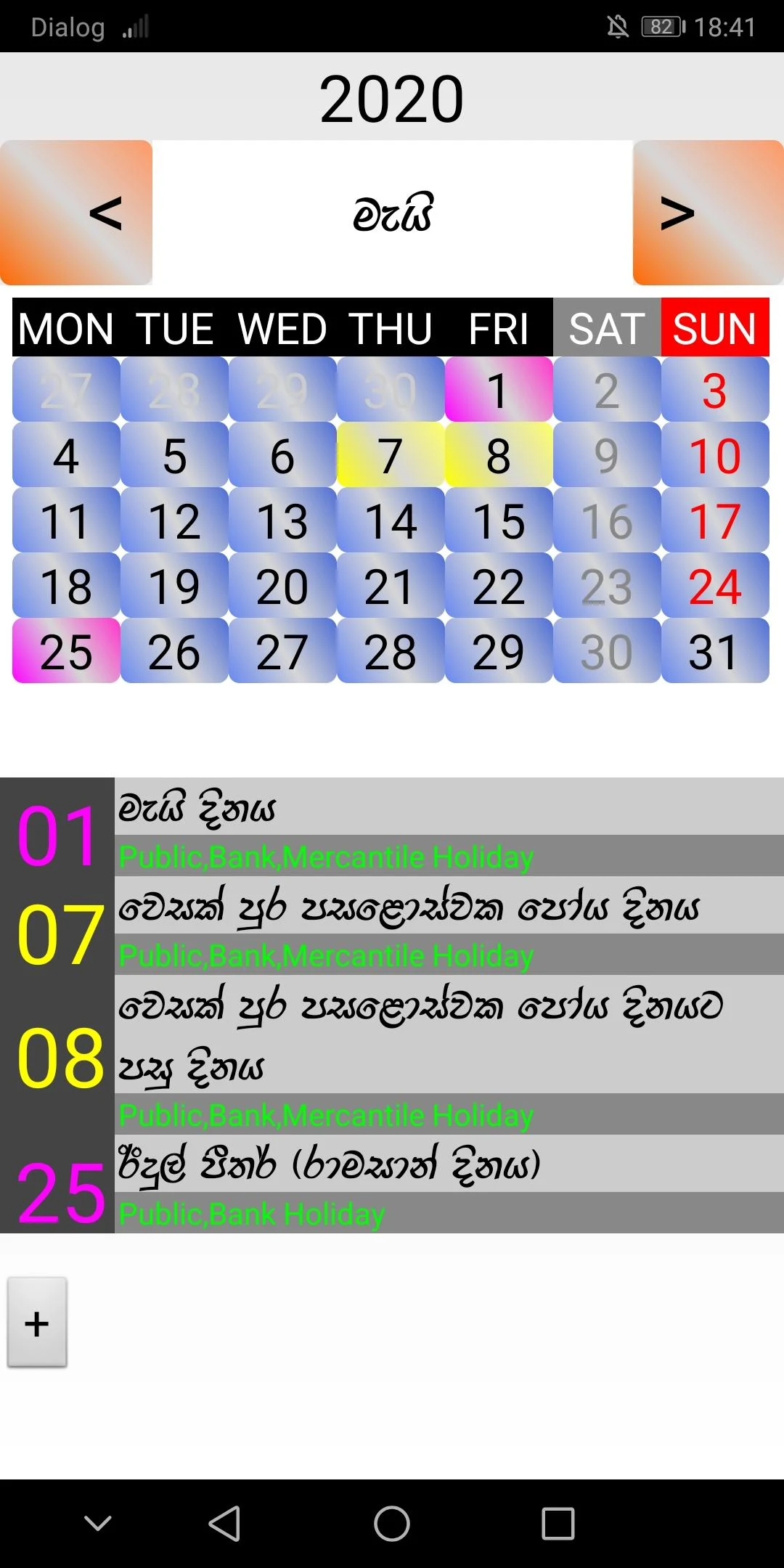This screenshot has height=1568, width=784.
Task: Open the 07 Vesak Poya holiday entry
Action: 392,926
